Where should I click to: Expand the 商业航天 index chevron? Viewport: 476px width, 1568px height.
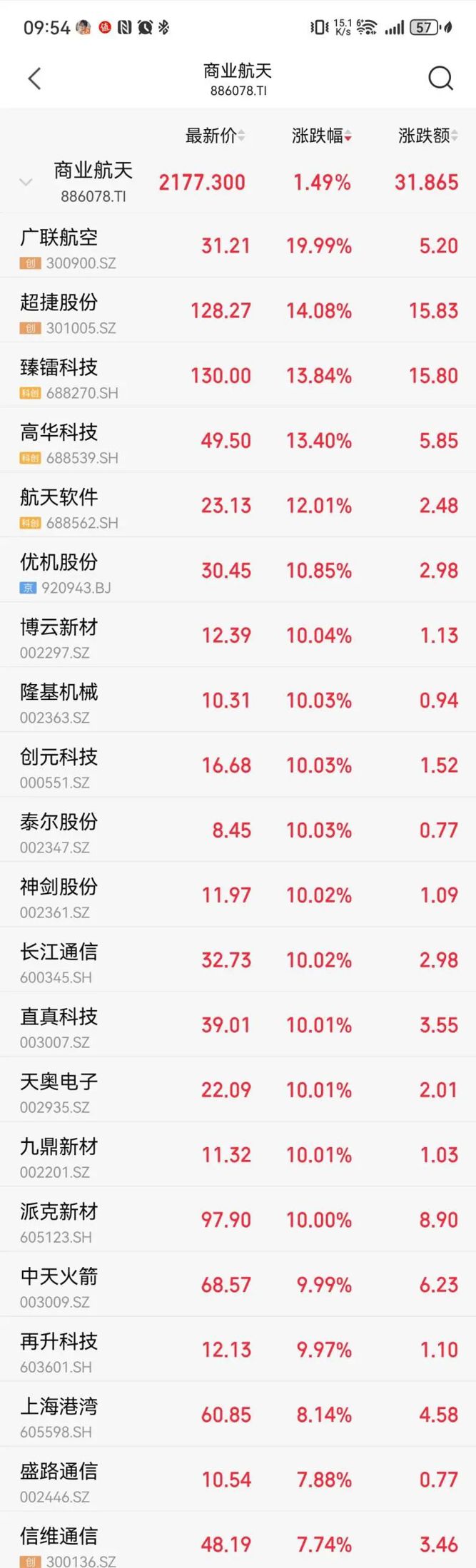[26, 182]
